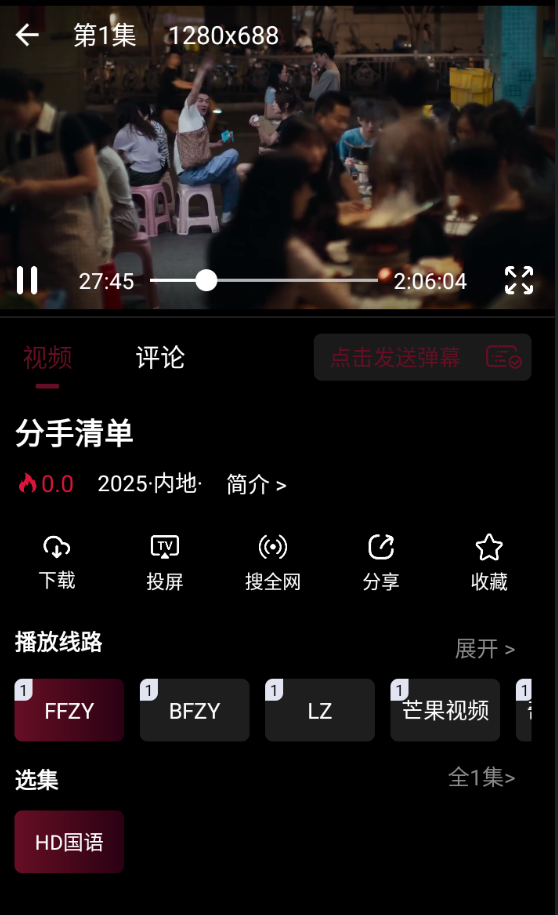
Task: Expand the 播放线路 list with 展开
Action: tap(485, 649)
